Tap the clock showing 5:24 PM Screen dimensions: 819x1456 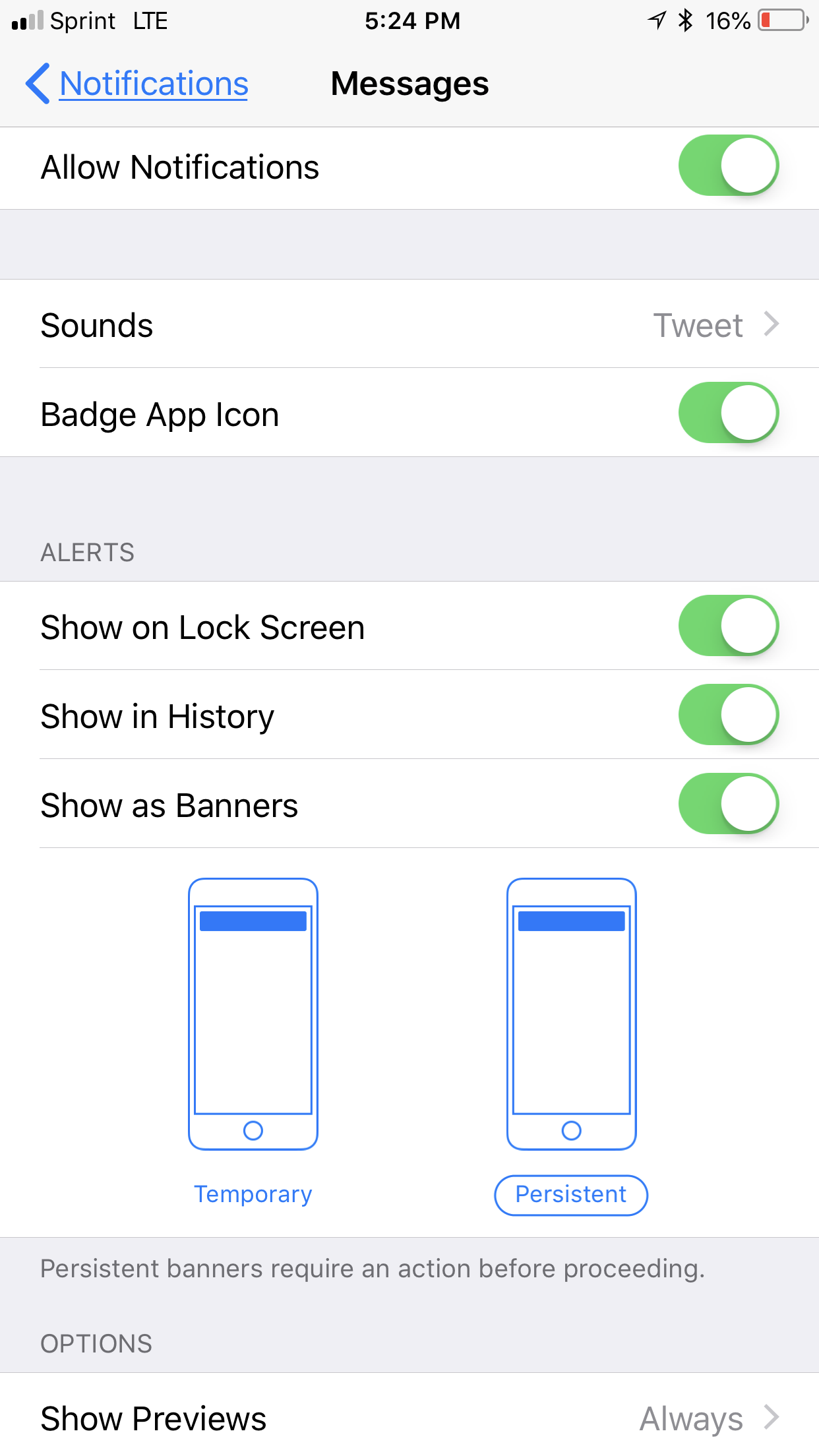pos(411,20)
